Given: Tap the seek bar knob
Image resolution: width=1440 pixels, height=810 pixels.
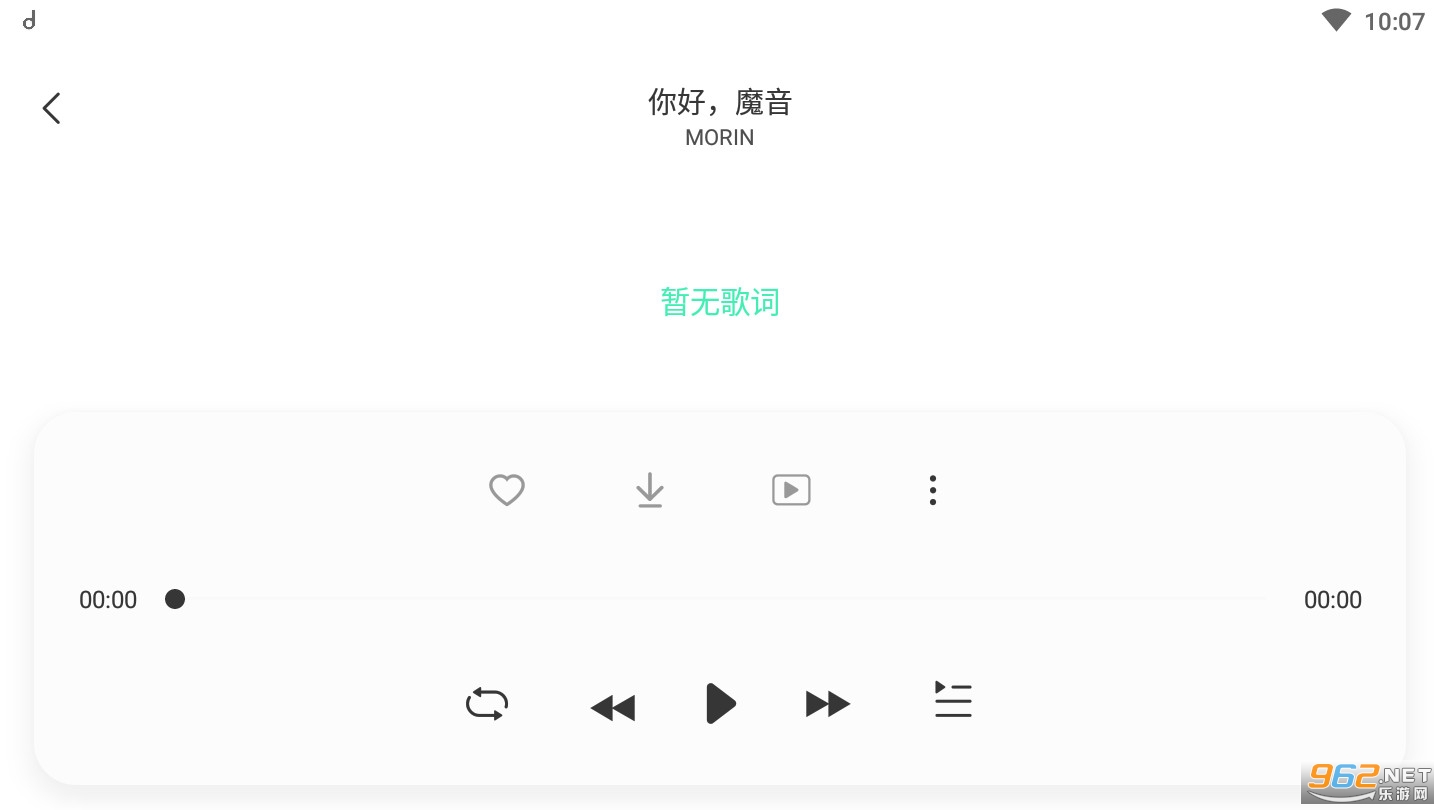Looking at the screenshot, I should coord(175,599).
